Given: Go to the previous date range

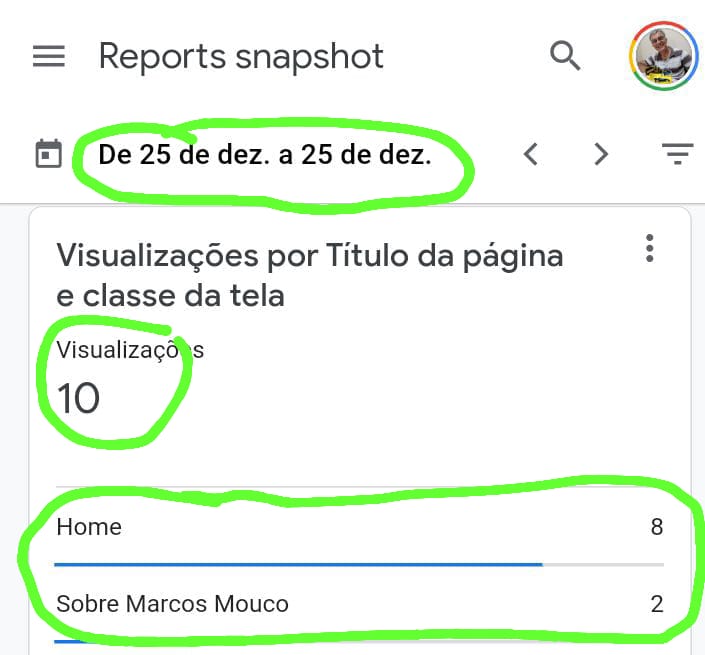Looking at the screenshot, I should coord(531,154).
